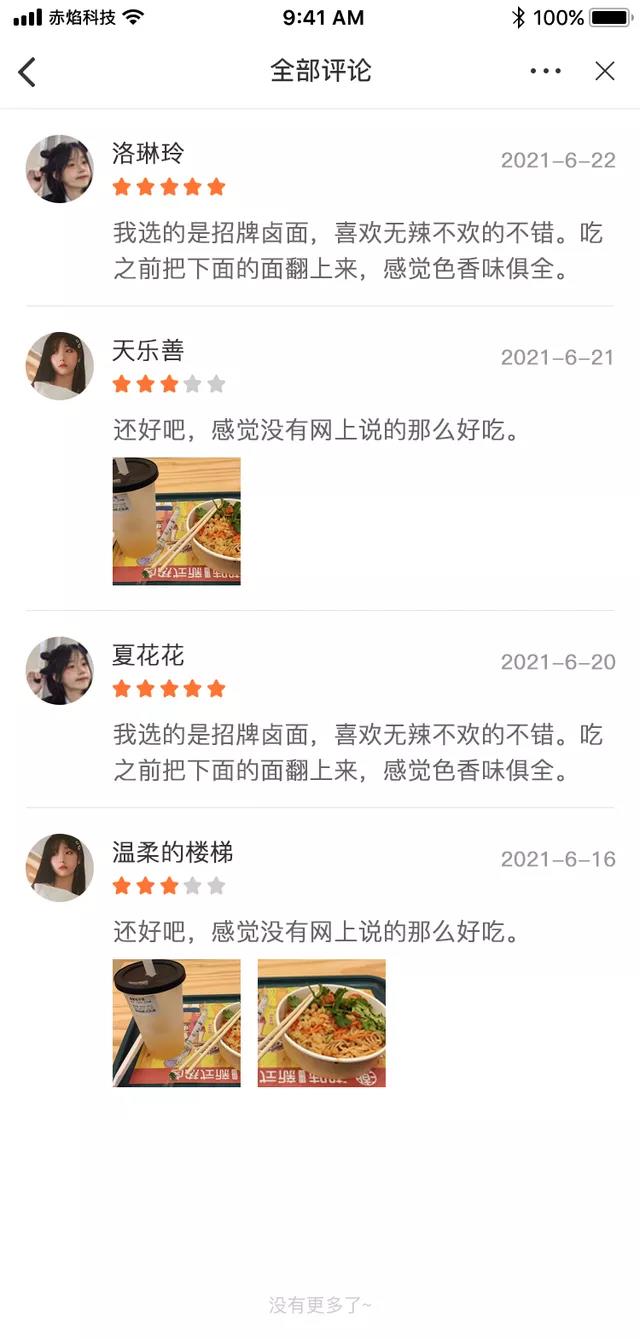Viewport: 640px width, 1339px height.
Task: Enlarge the photo in 天乐善's review
Action: (177, 521)
